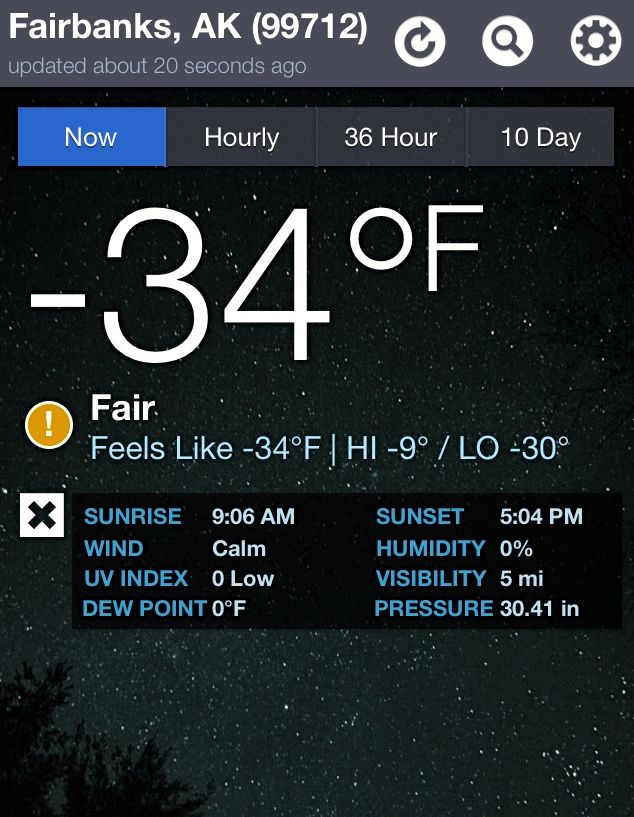
Task: Open the weather alert warning icon
Action: pyautogui.click(x=49, y=424)
